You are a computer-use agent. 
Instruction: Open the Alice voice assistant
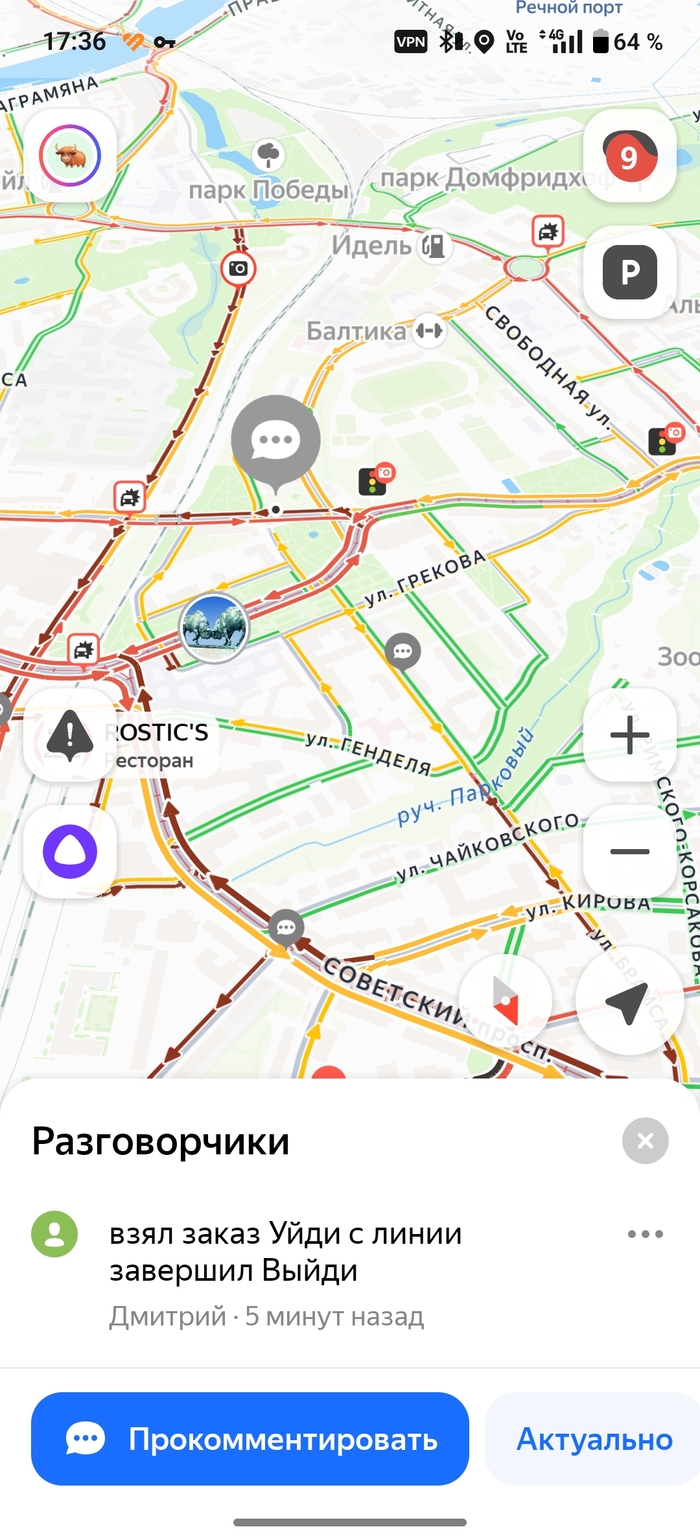[x=70, y=852]
